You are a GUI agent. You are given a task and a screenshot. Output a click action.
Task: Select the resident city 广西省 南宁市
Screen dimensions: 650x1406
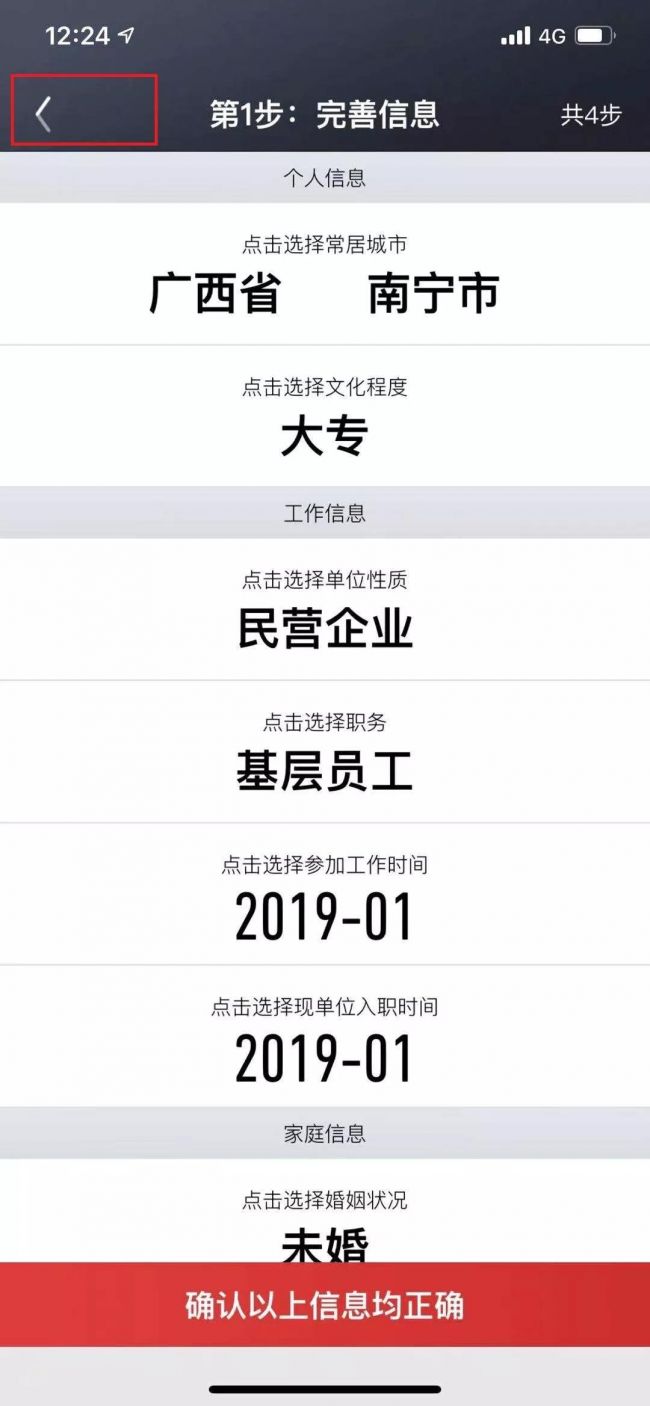tap(325, 274)
